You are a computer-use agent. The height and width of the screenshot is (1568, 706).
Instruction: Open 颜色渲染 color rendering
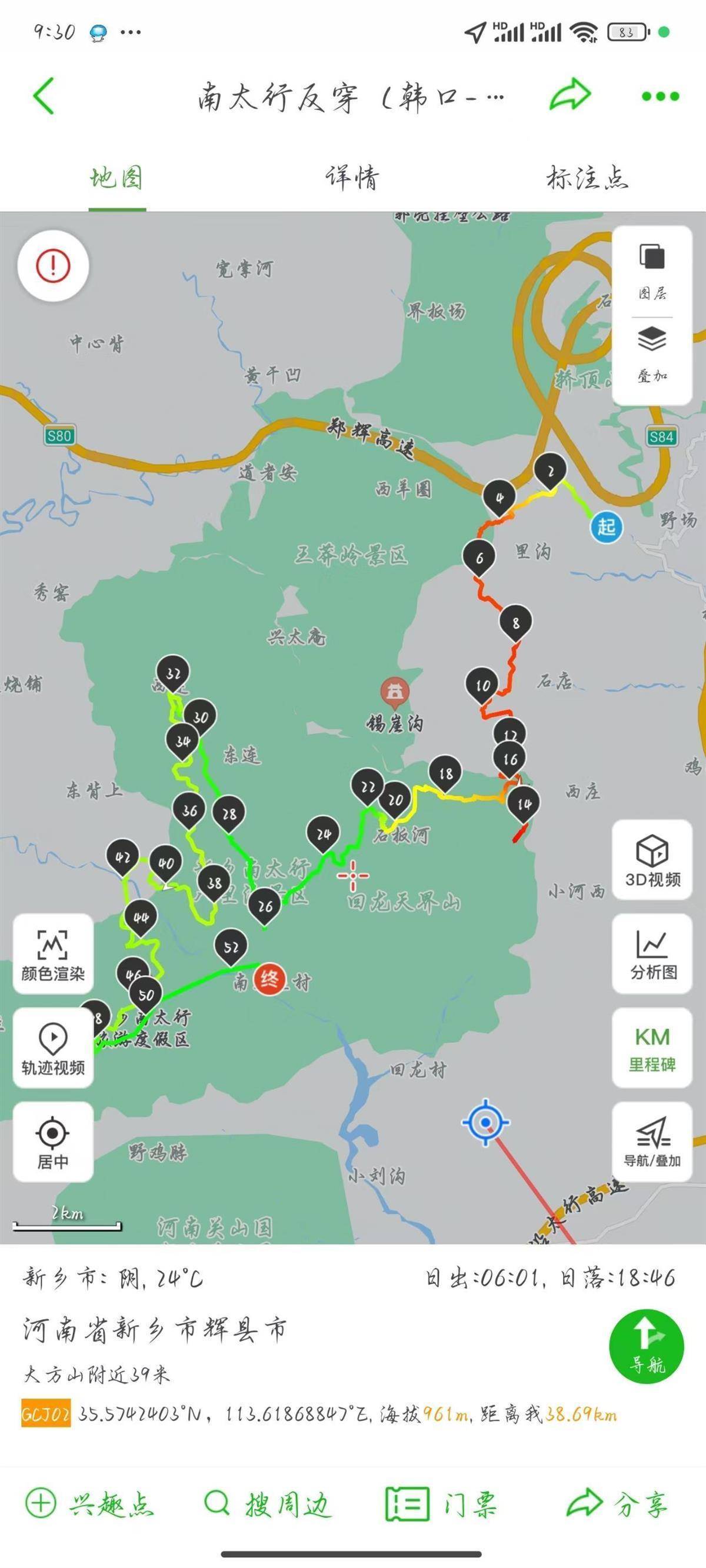[x=53, y=954]
